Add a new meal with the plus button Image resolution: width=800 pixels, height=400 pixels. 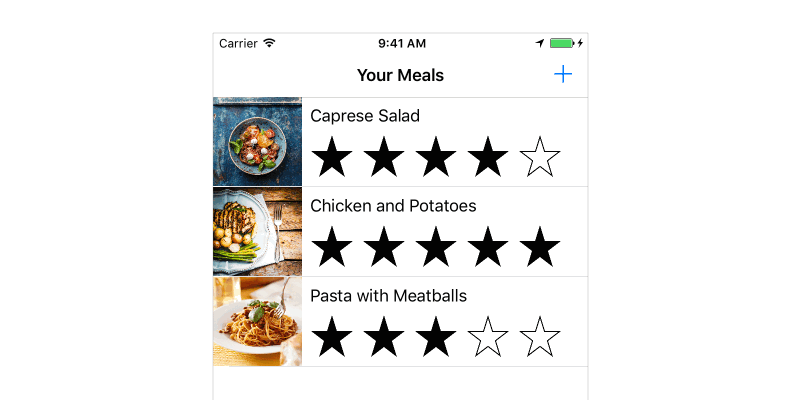point(563,75)
